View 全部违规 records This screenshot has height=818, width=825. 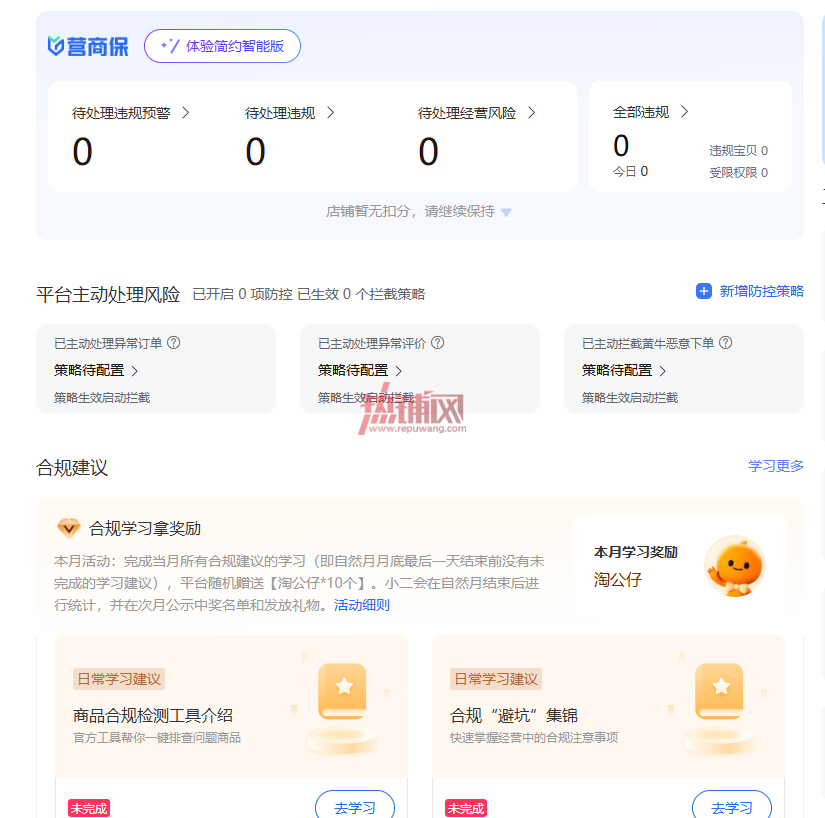(x=650, y=112)
